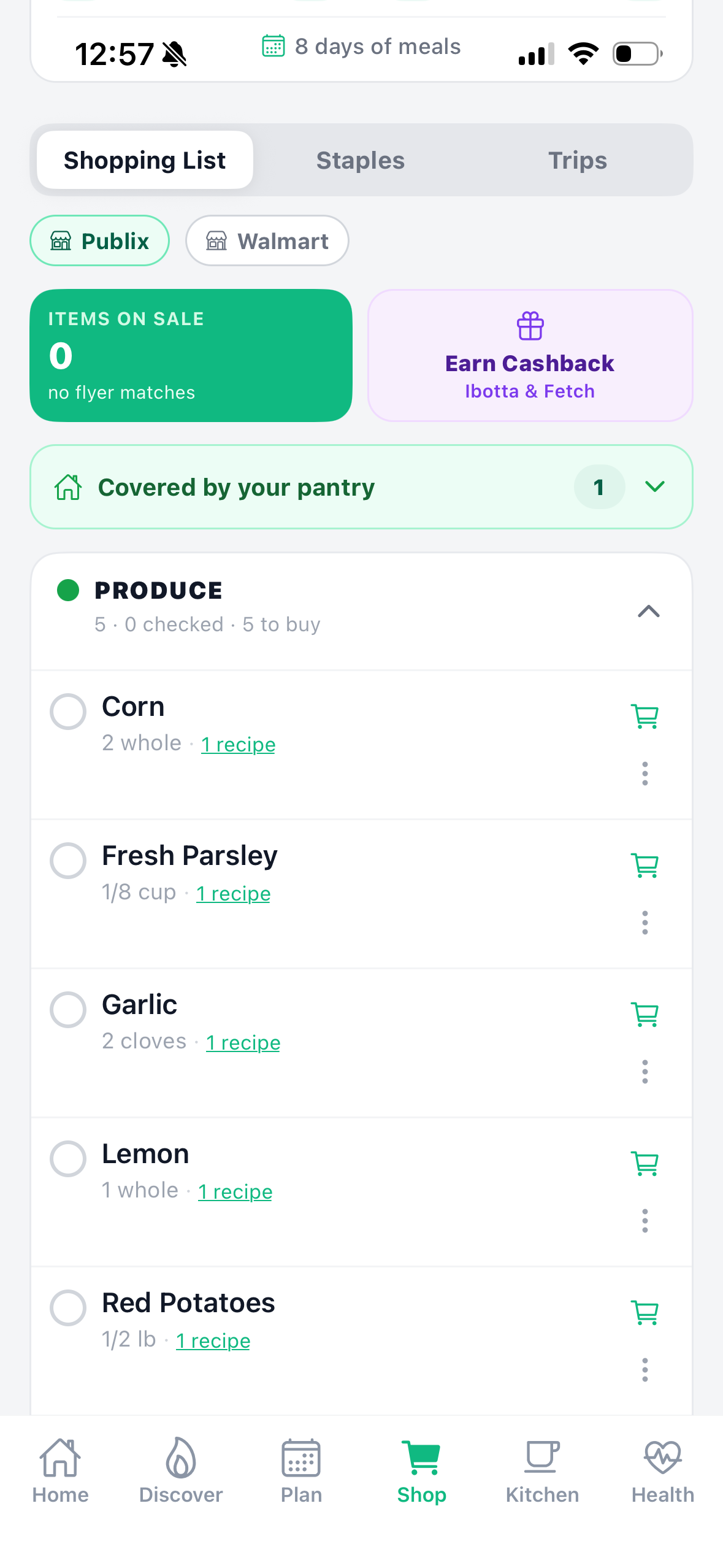Mark Fresh Parsley as purchased

click(67, 861)
